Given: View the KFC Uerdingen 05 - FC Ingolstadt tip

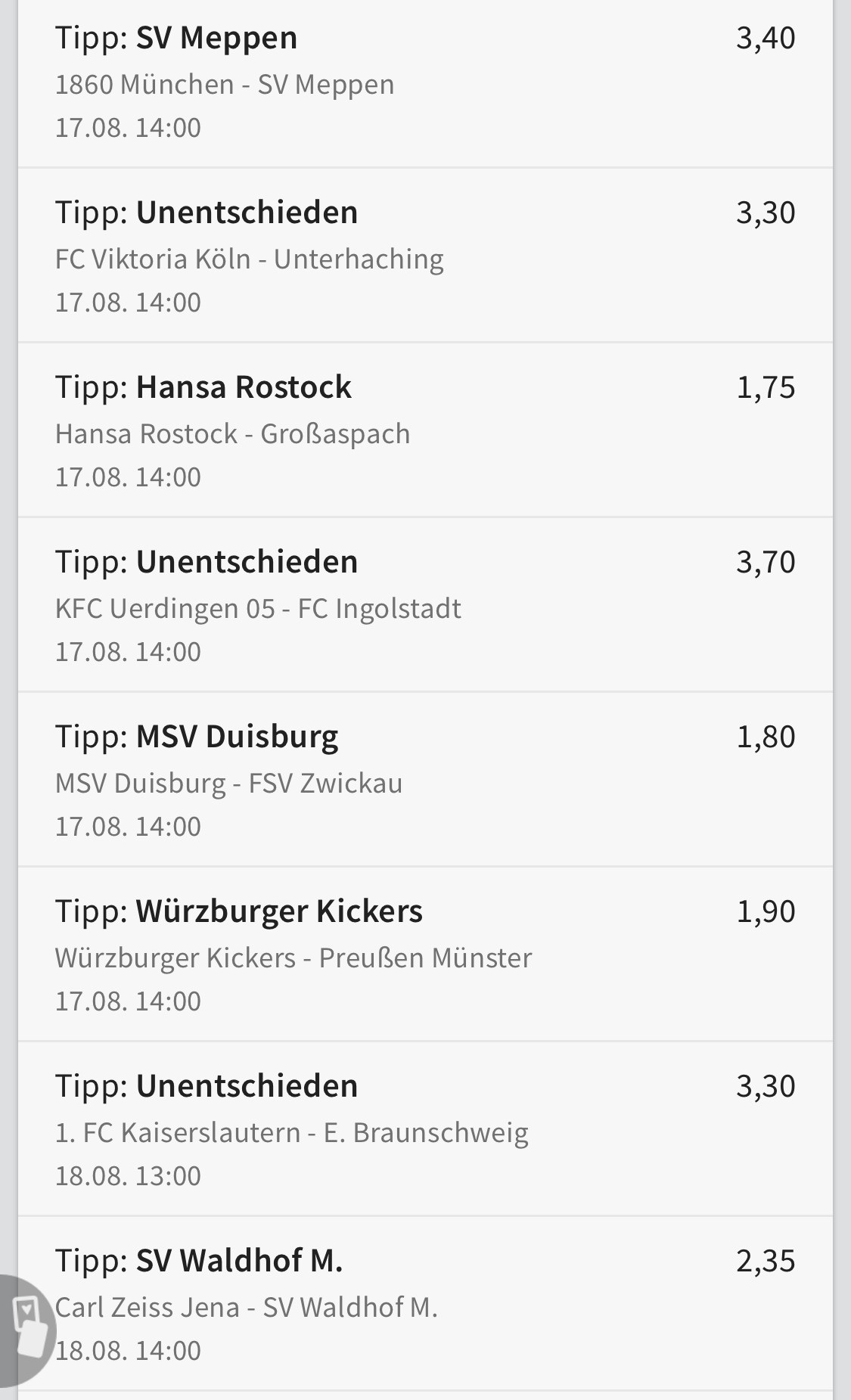Looking at the screenshot, I should [x=424, y=606].
